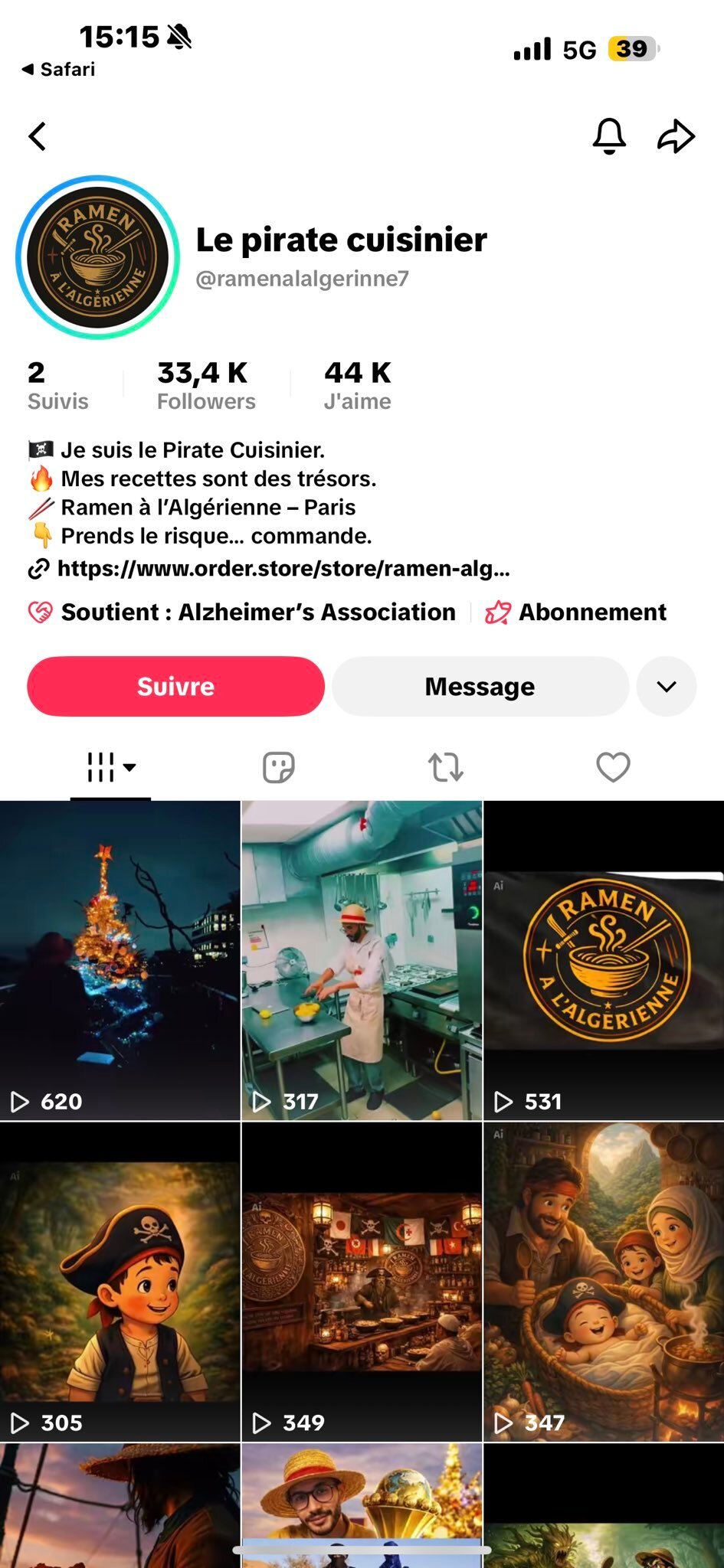Switch to the liked videos heart tab
Image resolution: width=724 pixels, height=1568 pixels.
[x=613, y=766]
